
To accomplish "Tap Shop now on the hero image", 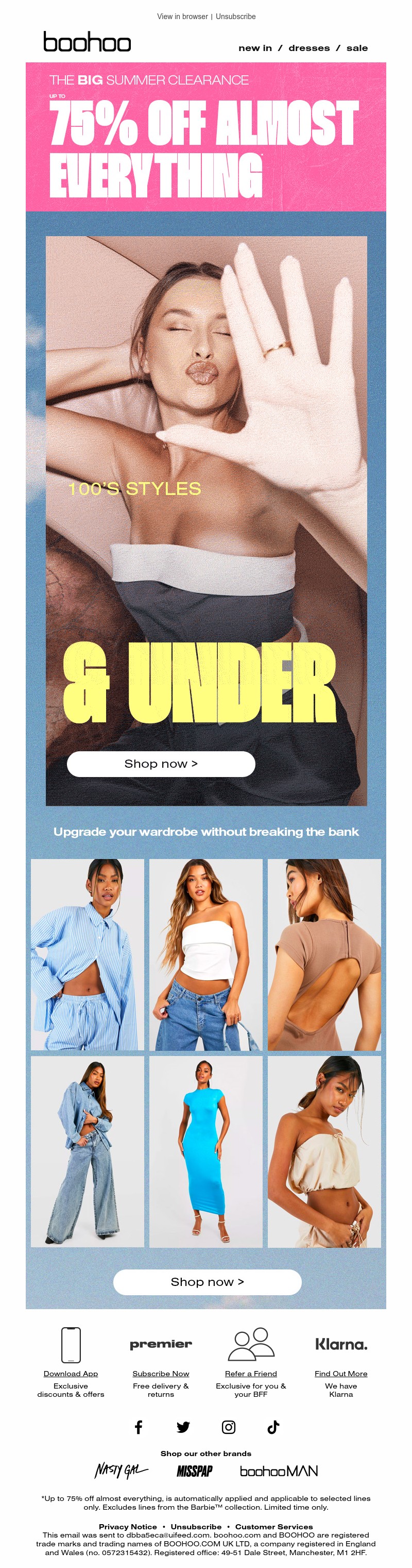I will [161, 763].
